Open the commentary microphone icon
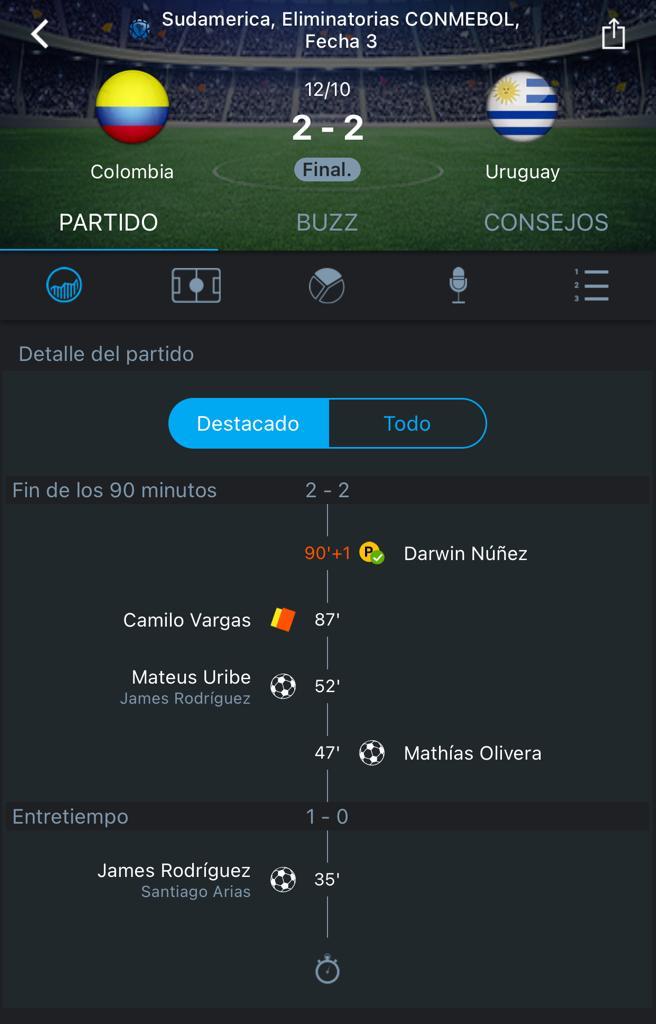656x1024 pixels. pyautogui.click(x=458, y=286)
